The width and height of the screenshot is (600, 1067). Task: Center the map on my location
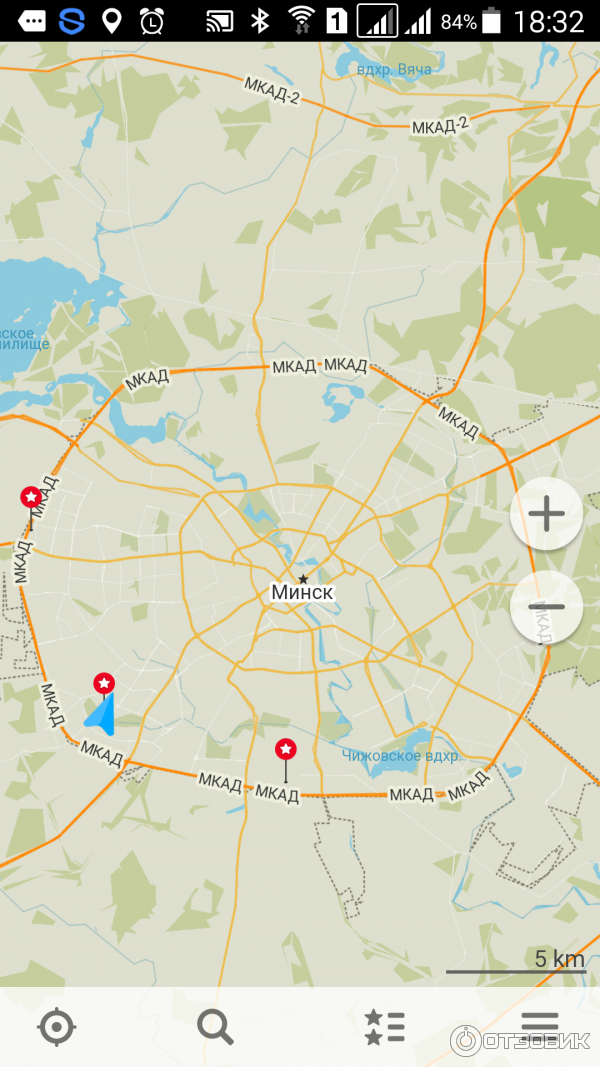click(x=56, y=1027)
